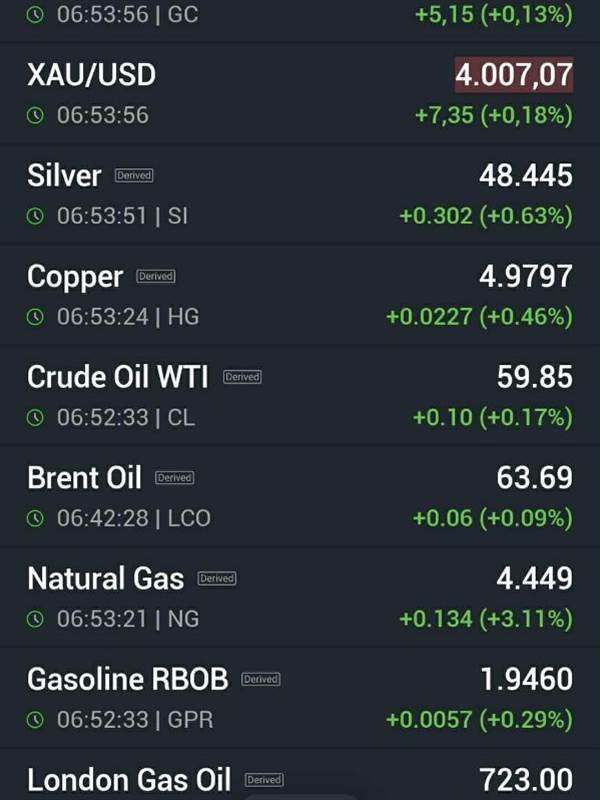Image resolution: width=600 pixels, height=800 pixels.
Task: Select the Crude Oil WTI row
Action: 300,396
